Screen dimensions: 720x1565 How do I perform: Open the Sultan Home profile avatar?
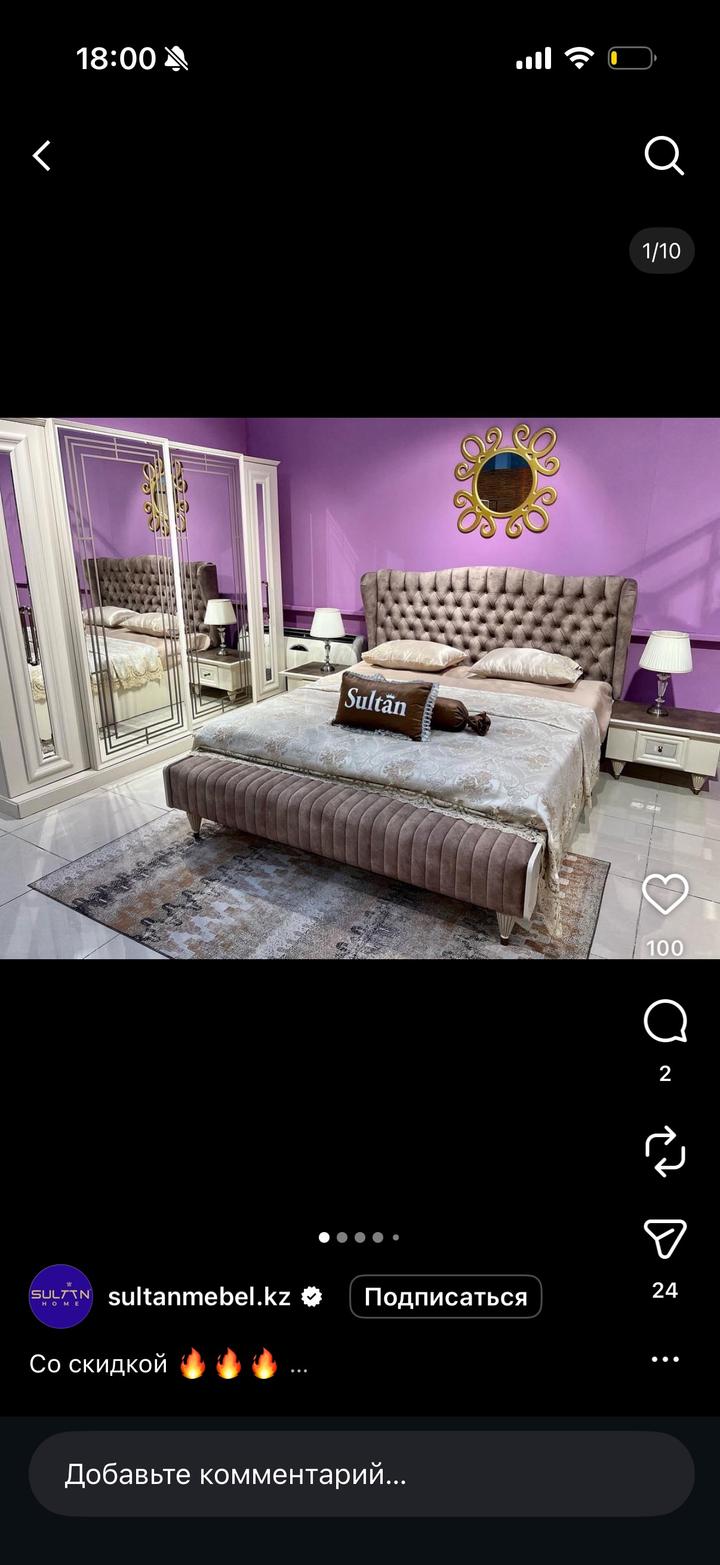click(61, 1296)
